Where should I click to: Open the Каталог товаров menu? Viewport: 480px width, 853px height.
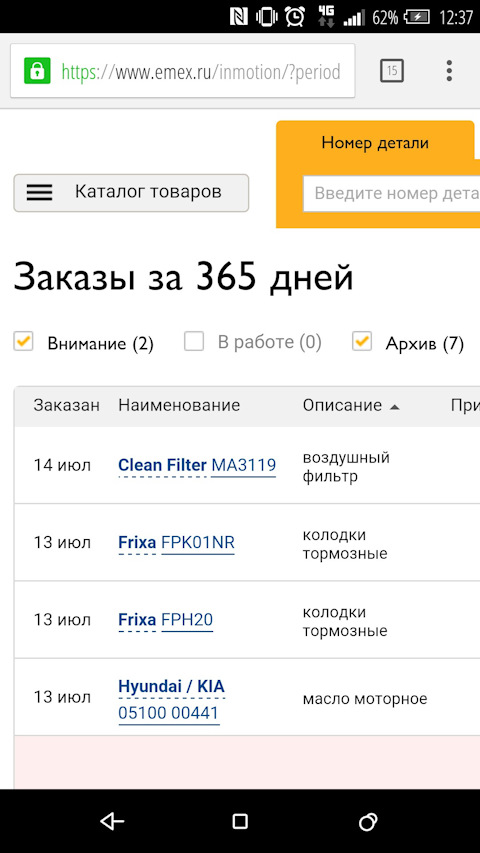click(x=131, y=193)
